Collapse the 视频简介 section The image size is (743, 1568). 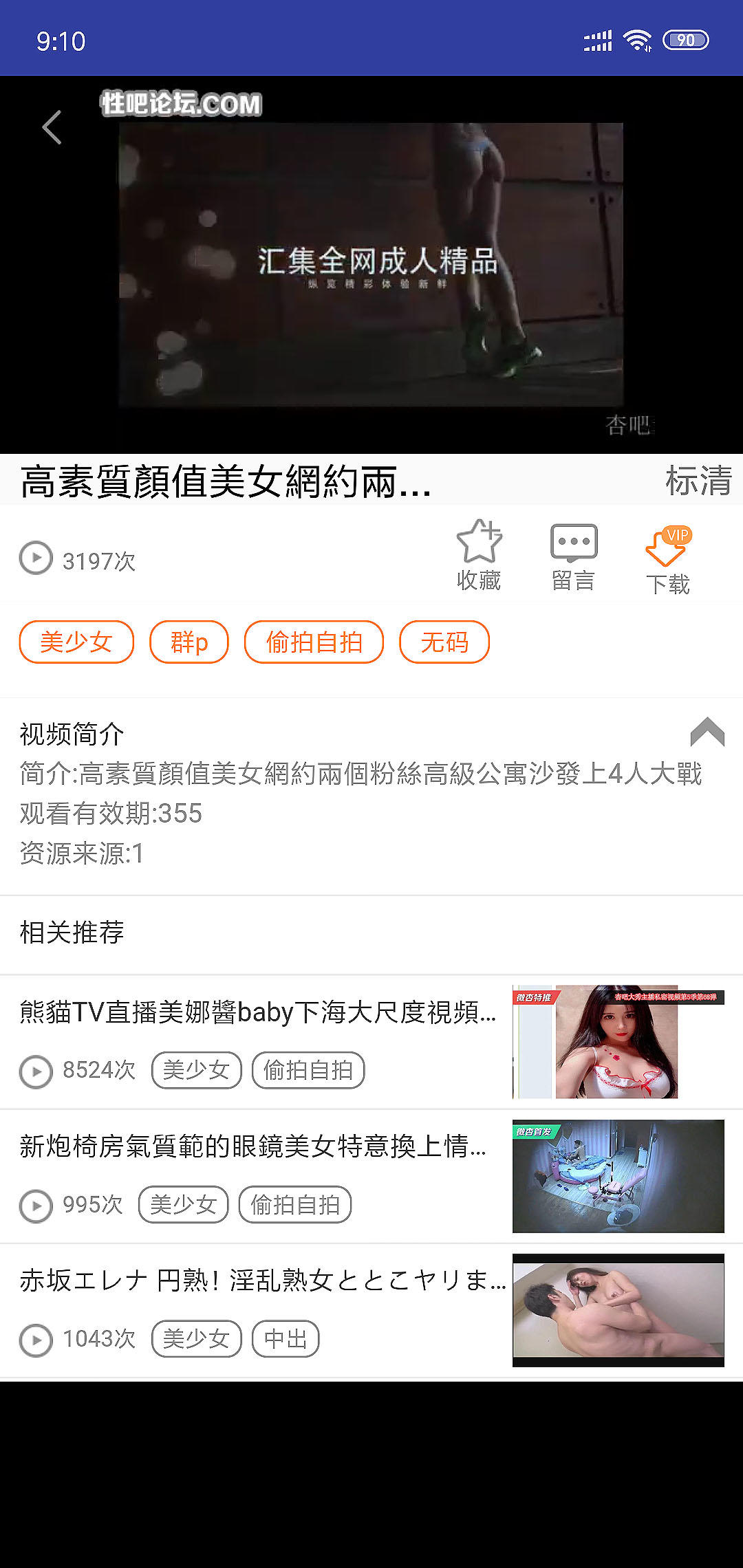pyautogui.click(x=707, y=732)
